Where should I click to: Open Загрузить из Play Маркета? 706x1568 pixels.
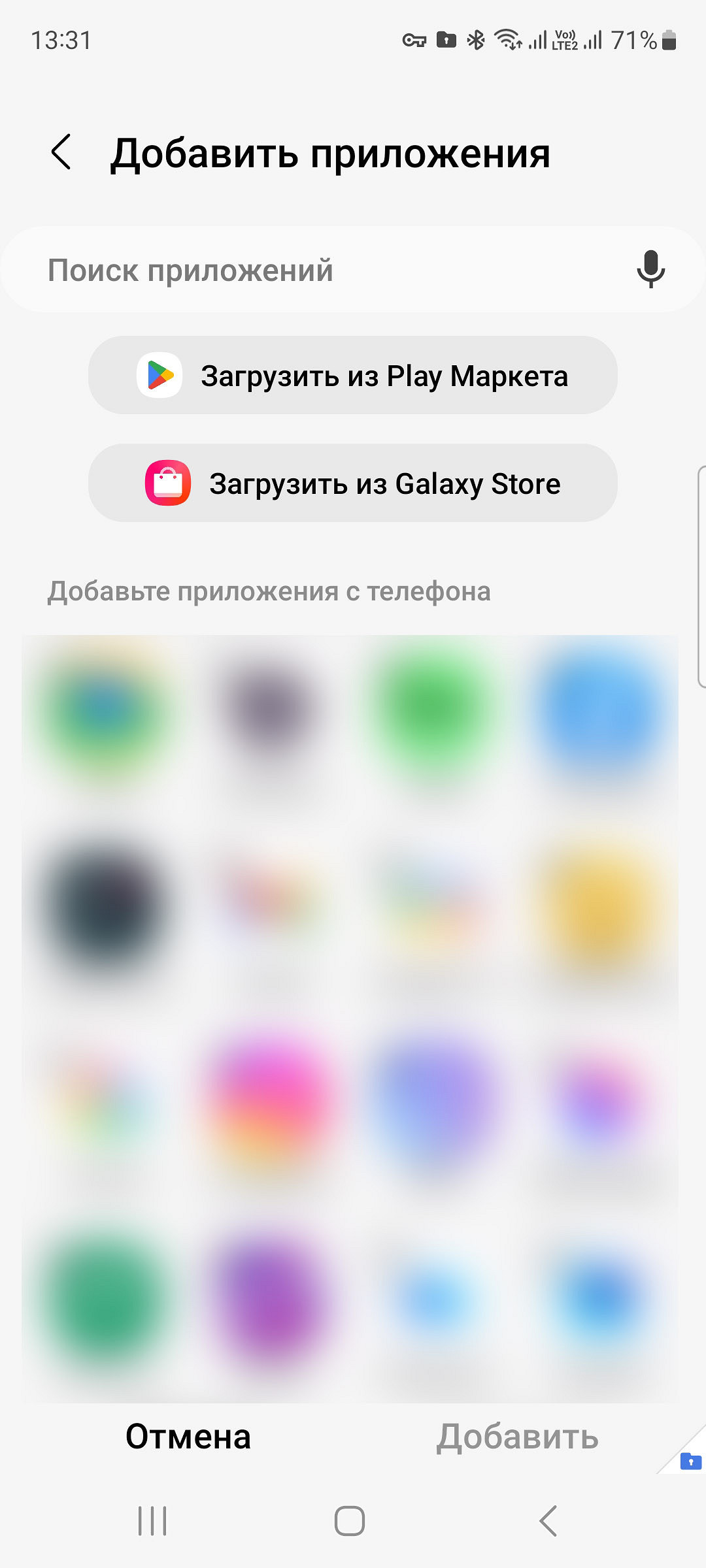[353, 376]
